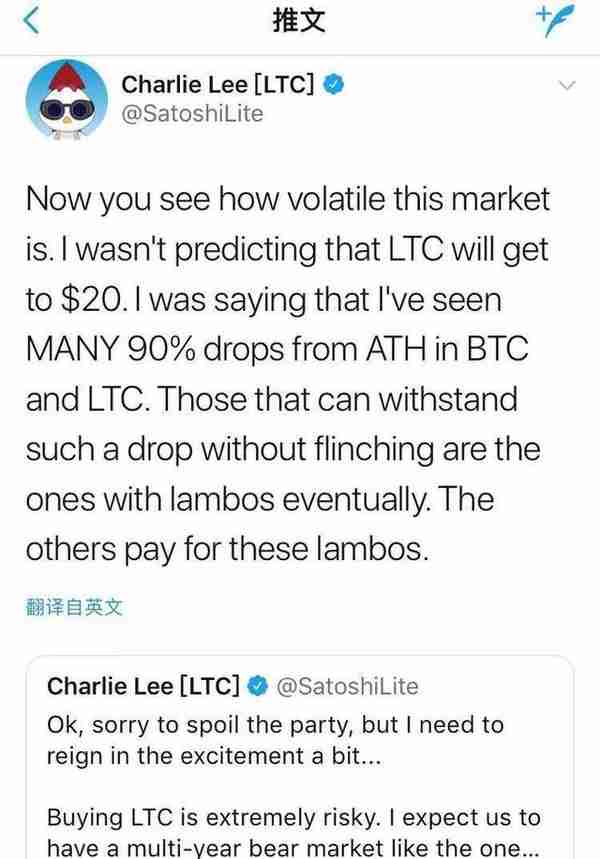
Task: Open Charlie Lee's profile avatar
Action: tap(66, 101)
